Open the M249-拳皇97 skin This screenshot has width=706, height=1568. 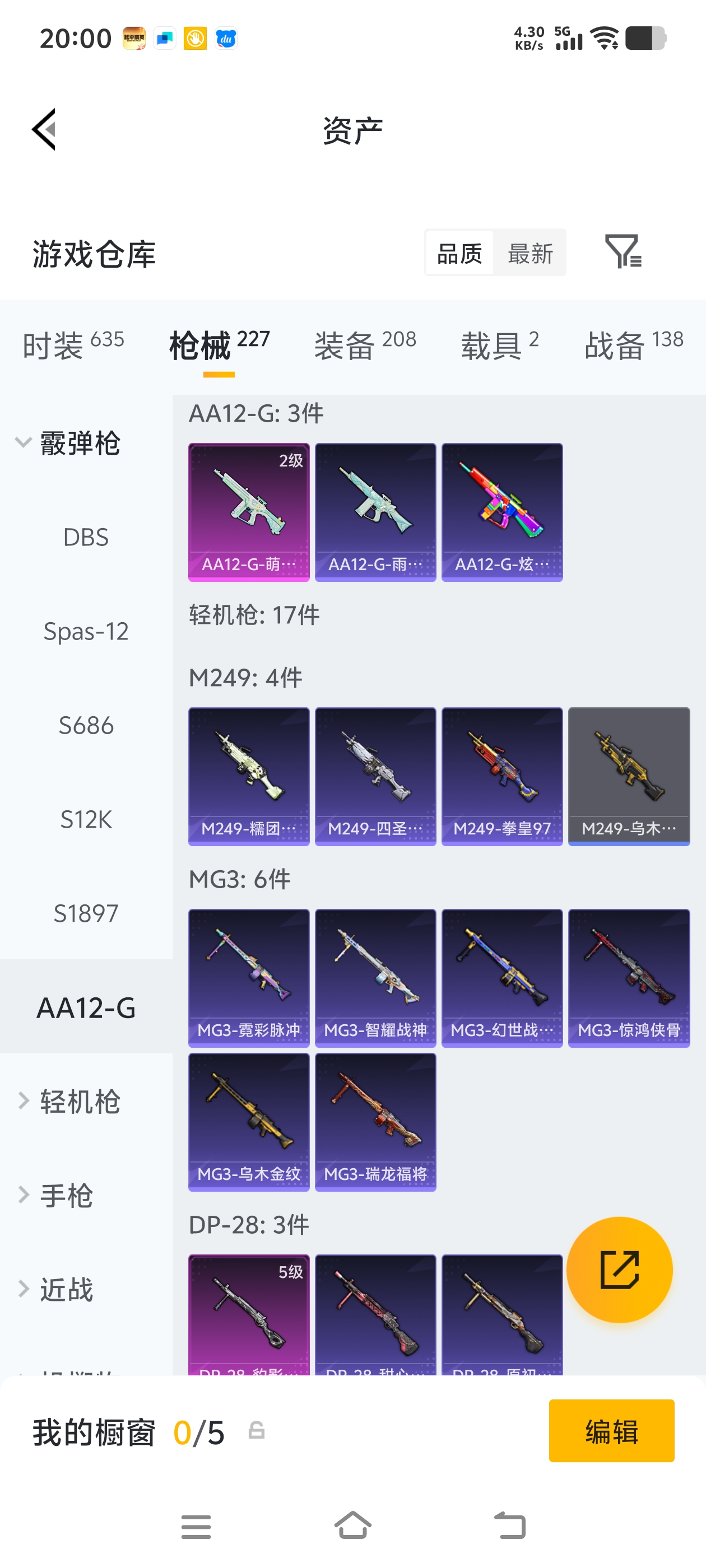(x=502, y=776)
